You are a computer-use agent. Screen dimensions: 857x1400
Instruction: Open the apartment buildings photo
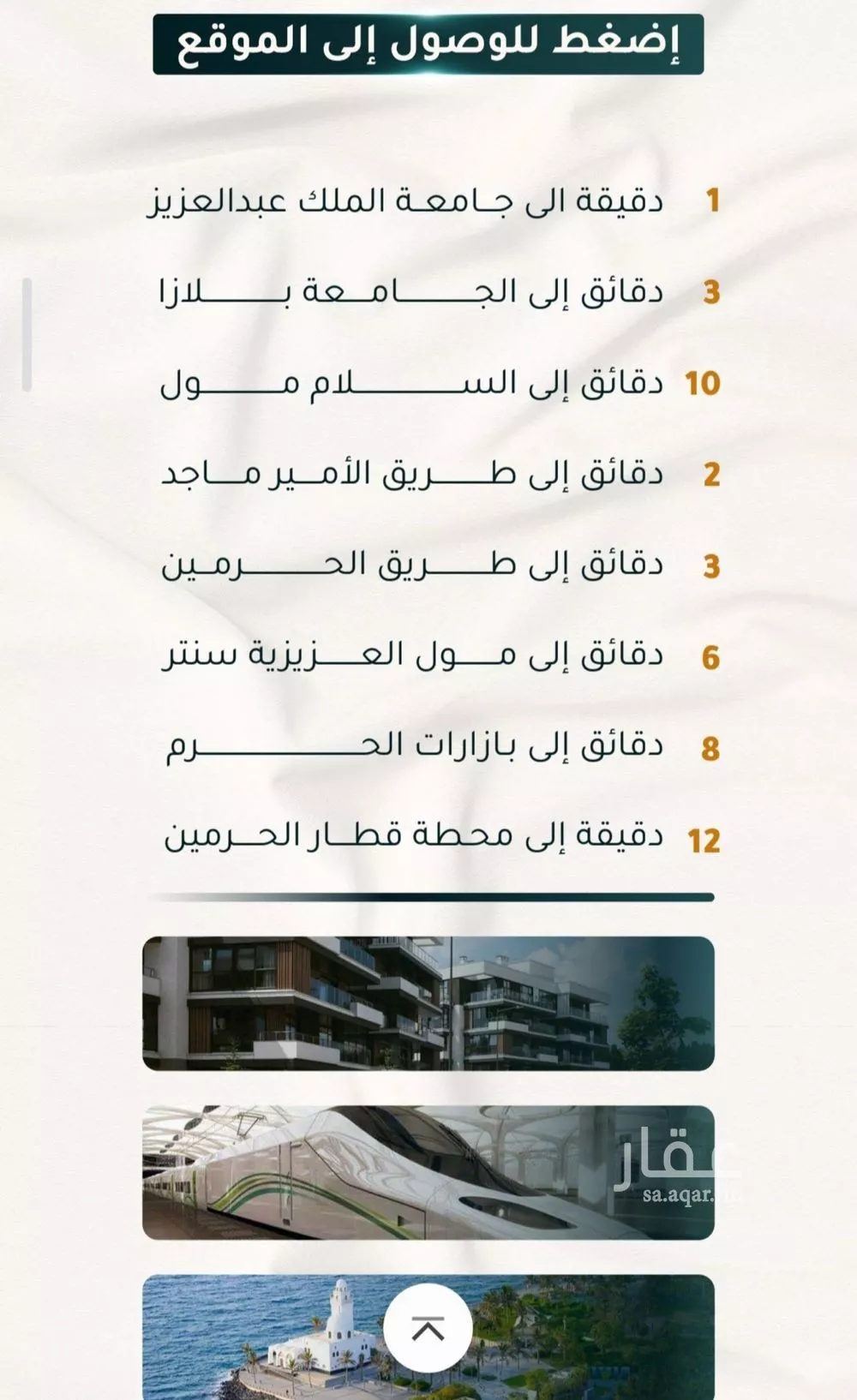pyautogui.click(x=428, y=1002)
